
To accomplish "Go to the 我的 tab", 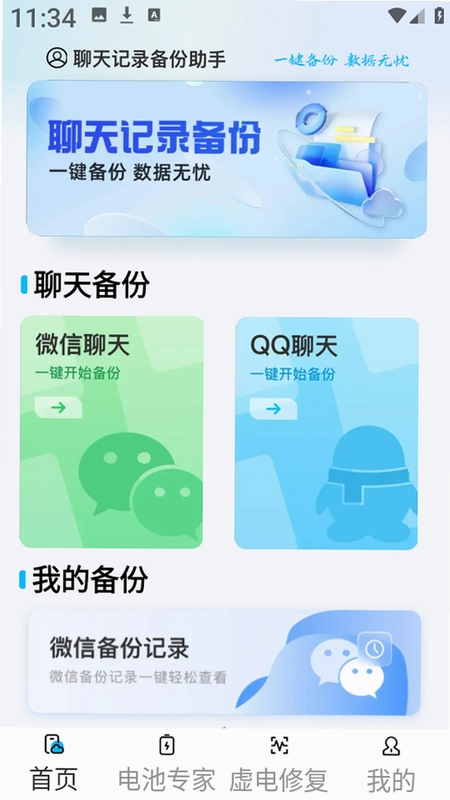I will tap(391, 762).
